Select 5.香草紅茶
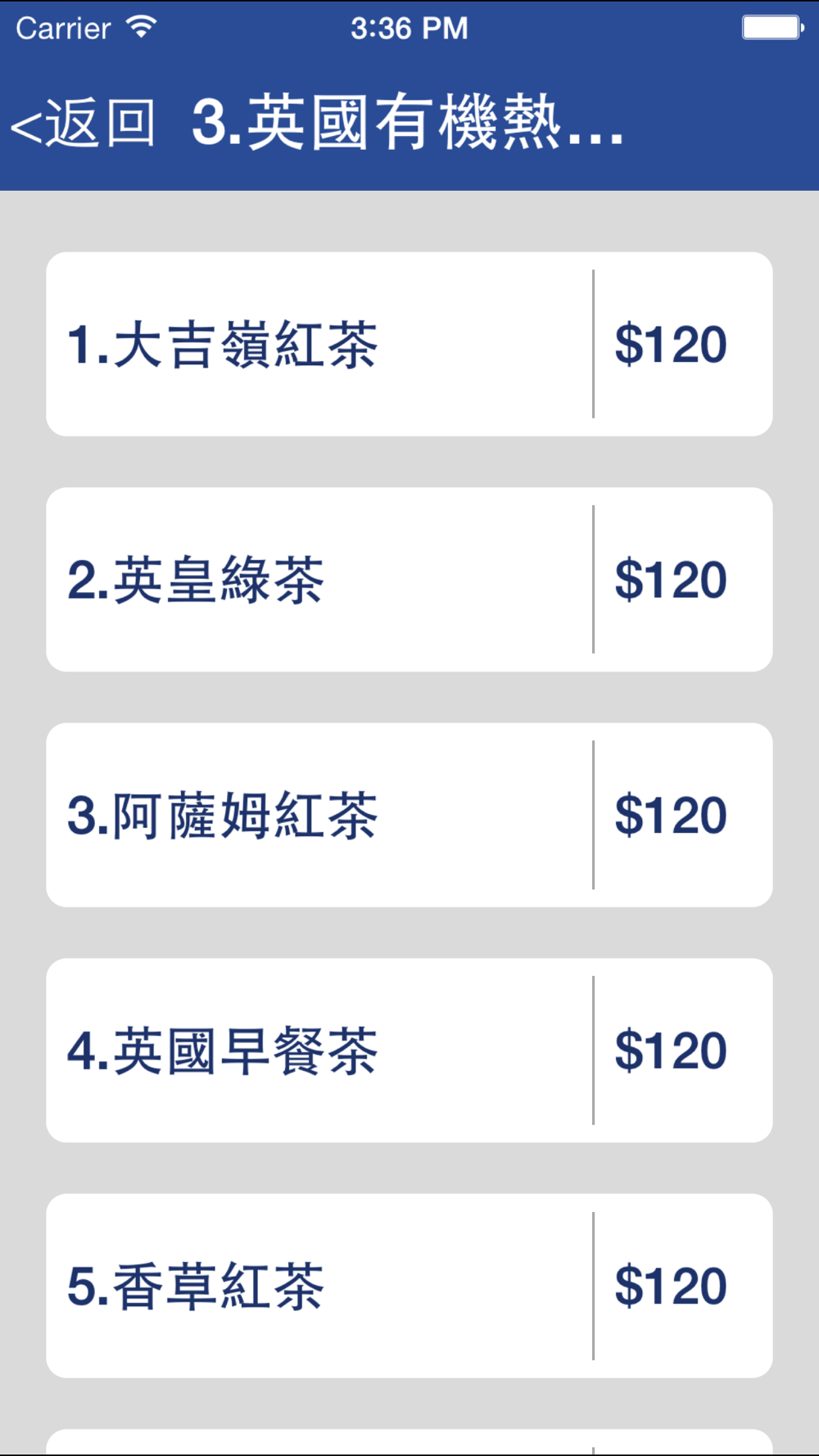 pyautogui.click(x=409, y=1286)
